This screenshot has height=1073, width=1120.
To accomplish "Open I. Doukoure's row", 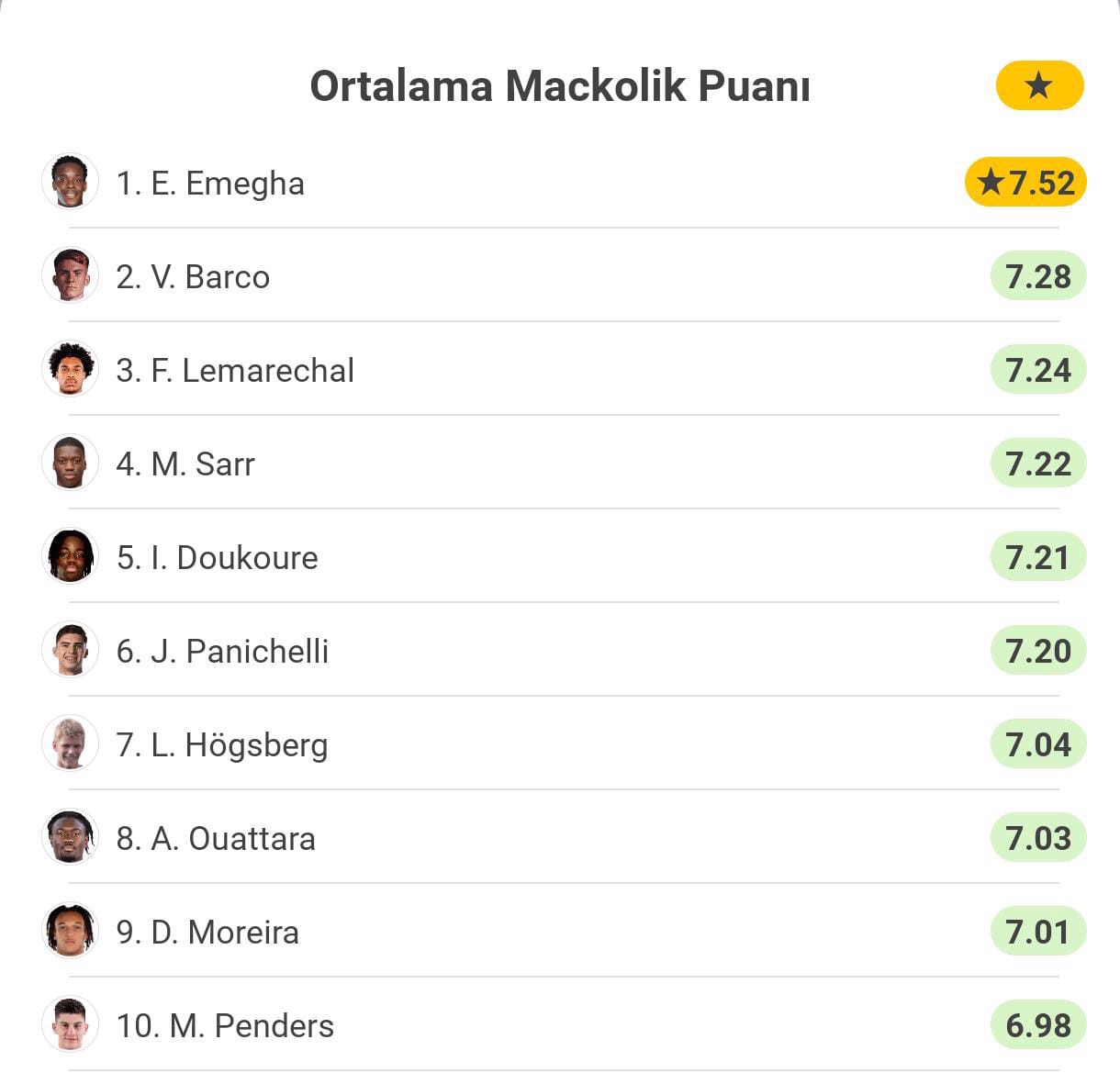I will point(218,557).
